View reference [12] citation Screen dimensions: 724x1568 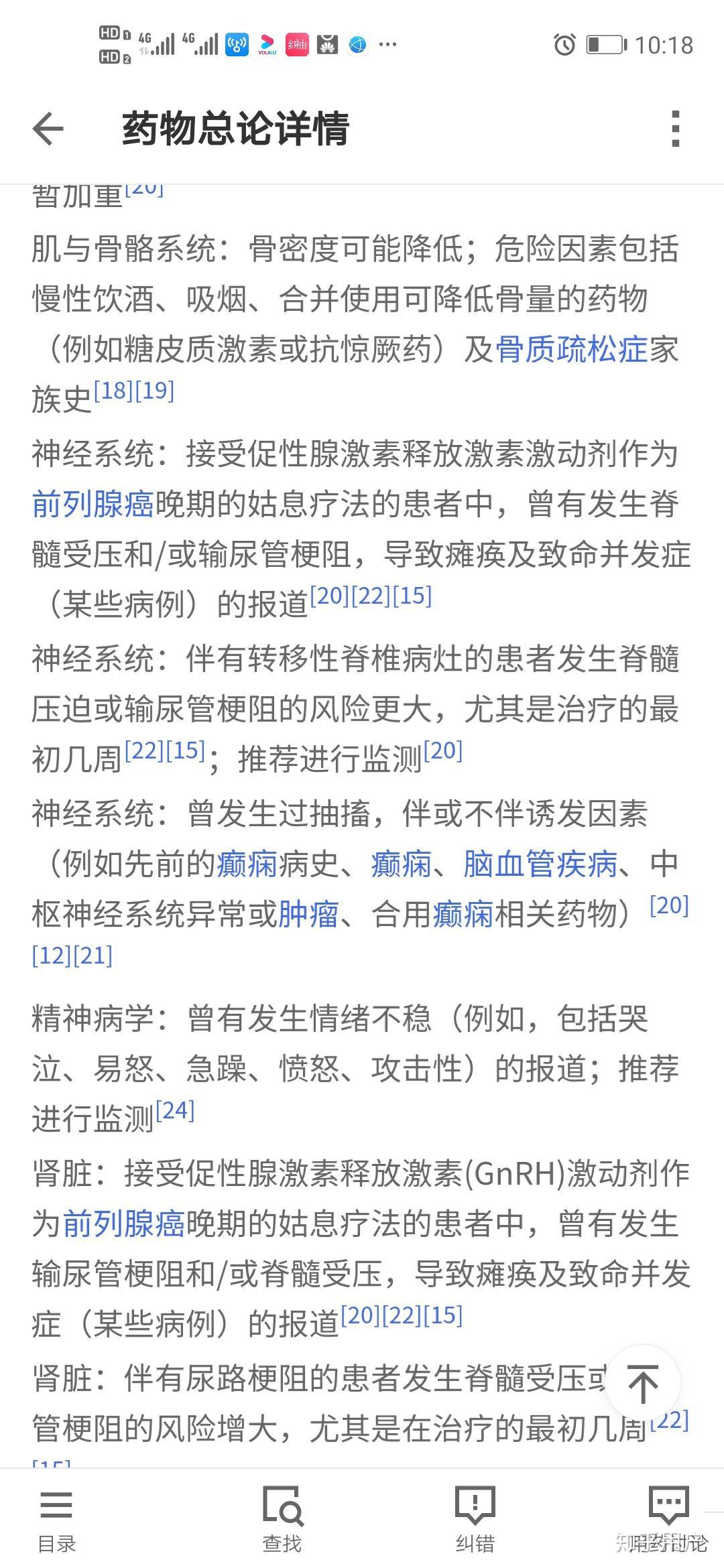52,956
